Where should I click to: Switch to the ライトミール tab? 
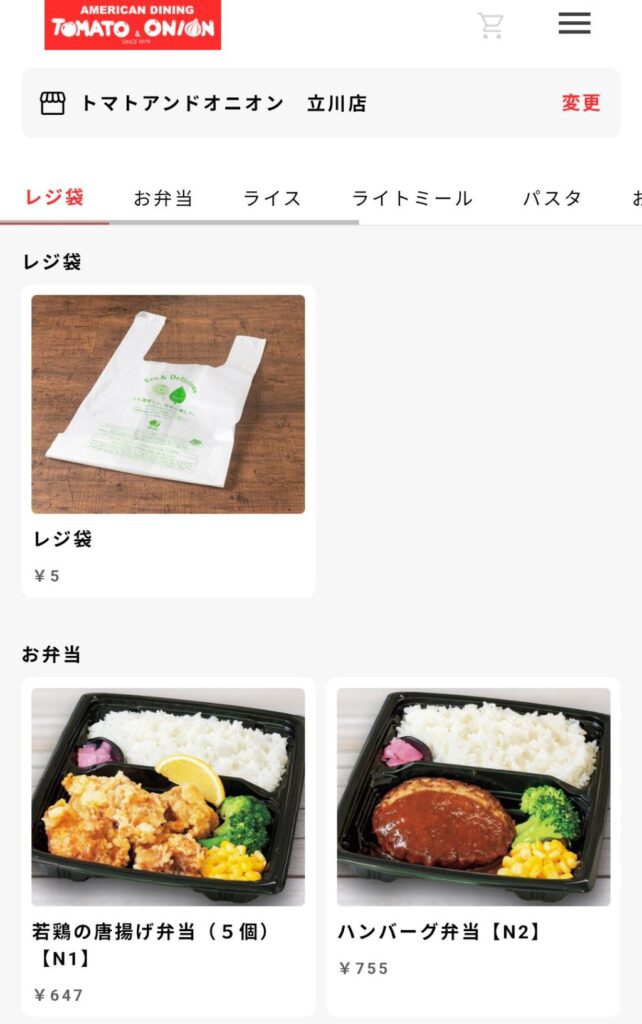pyautogui.click(x=412, y=198)
